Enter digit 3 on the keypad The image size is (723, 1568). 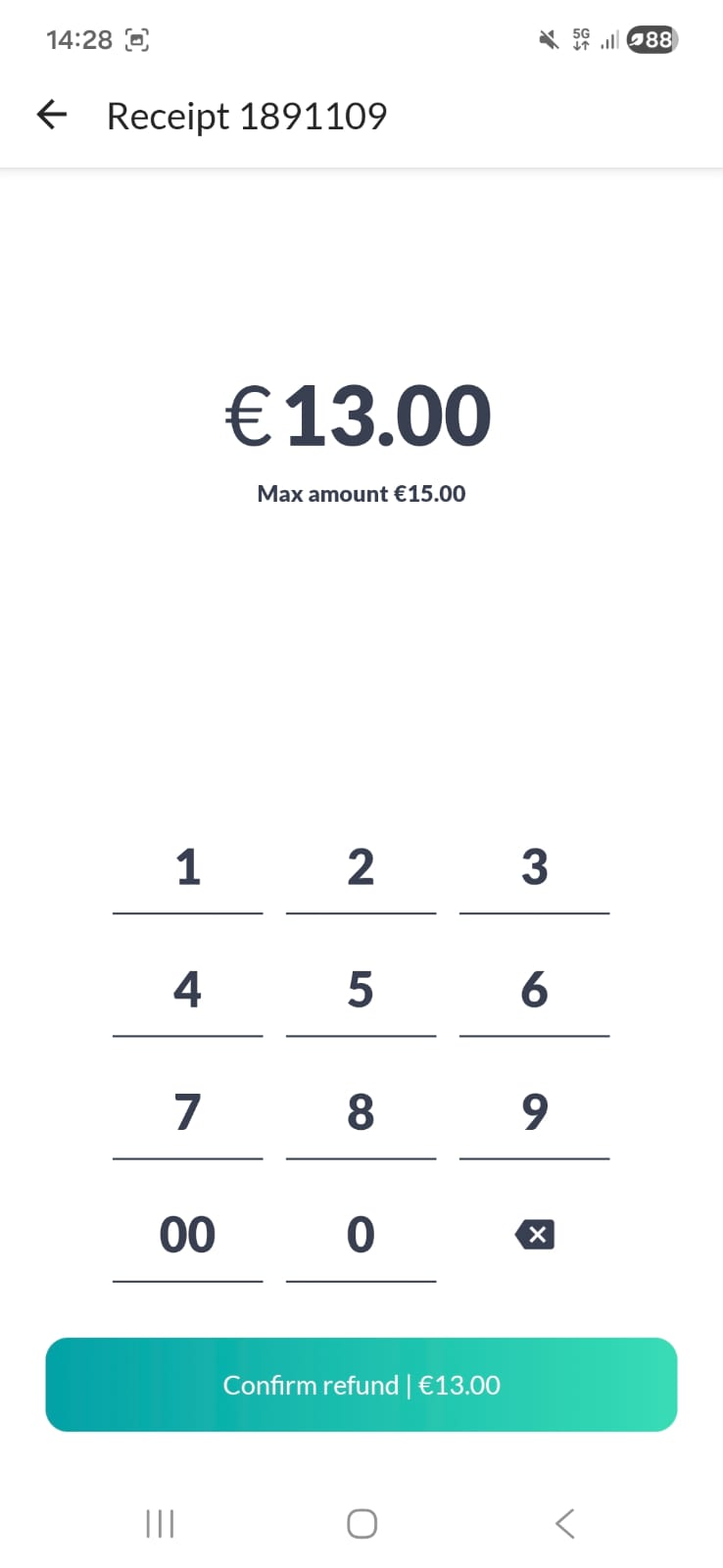pos(534,867)
